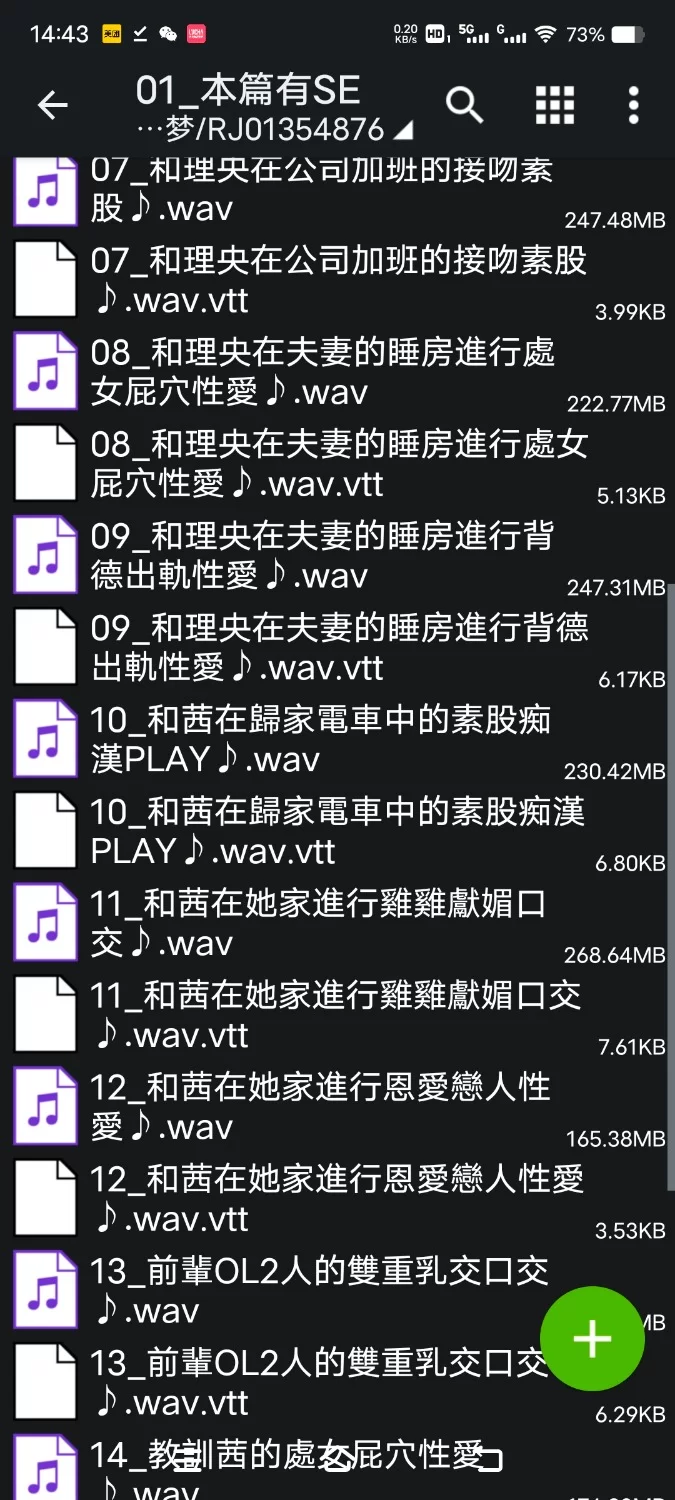Screen dimensions: 675x1500
Task: Go back using the arrow in app bar
Action: (52, 105)
